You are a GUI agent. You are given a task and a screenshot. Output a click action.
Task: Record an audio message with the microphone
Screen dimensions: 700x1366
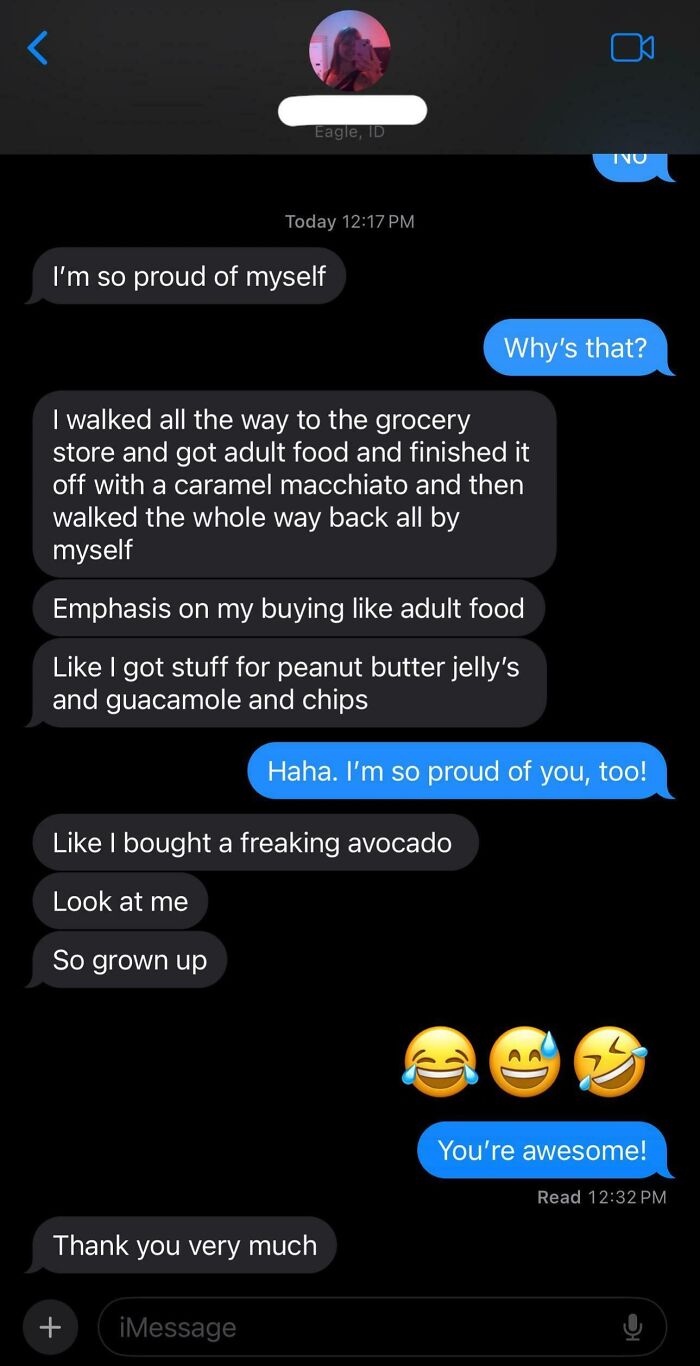[x=632, y=1327]
